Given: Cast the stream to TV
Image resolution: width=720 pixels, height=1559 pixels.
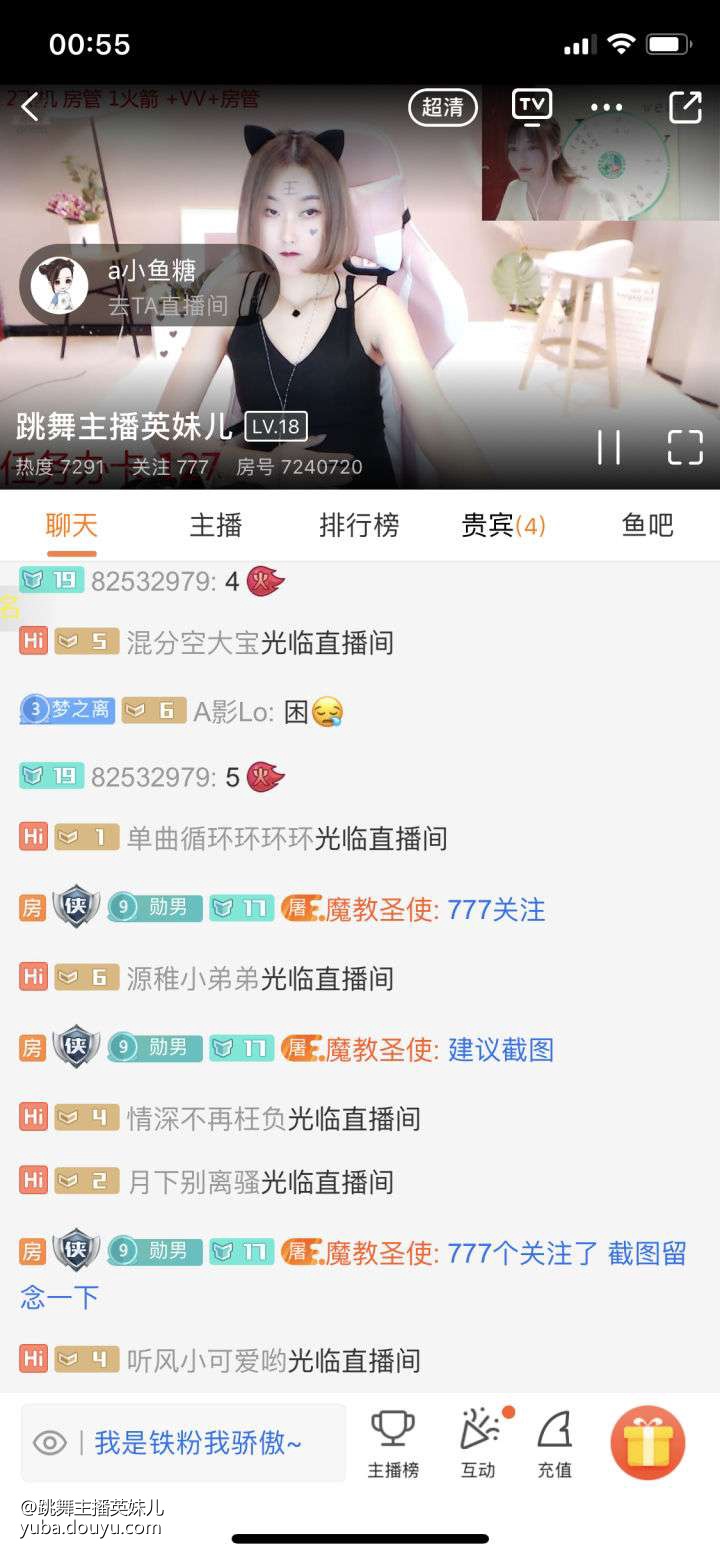Looking at the screenshot, I should coord(531,106).
